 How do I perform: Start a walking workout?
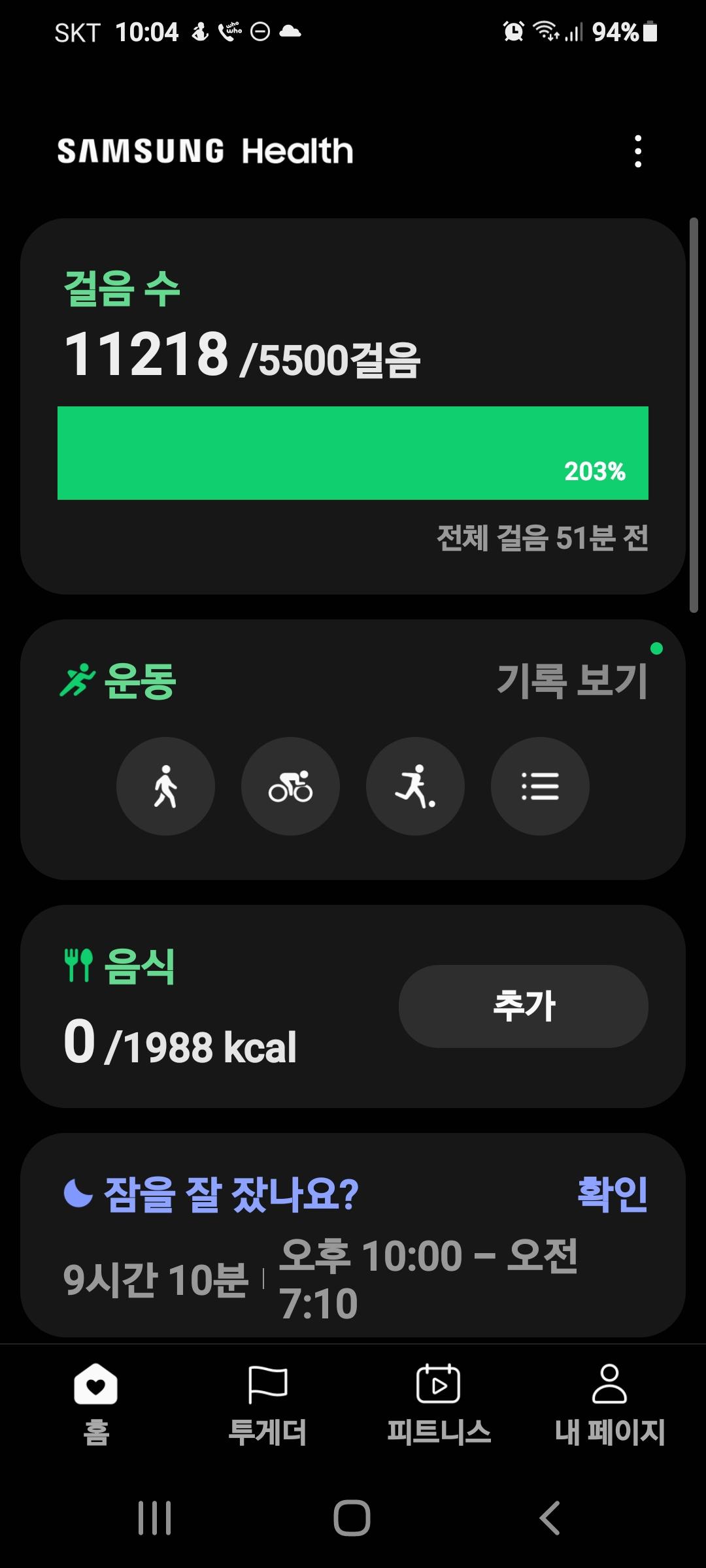(165, 786)
